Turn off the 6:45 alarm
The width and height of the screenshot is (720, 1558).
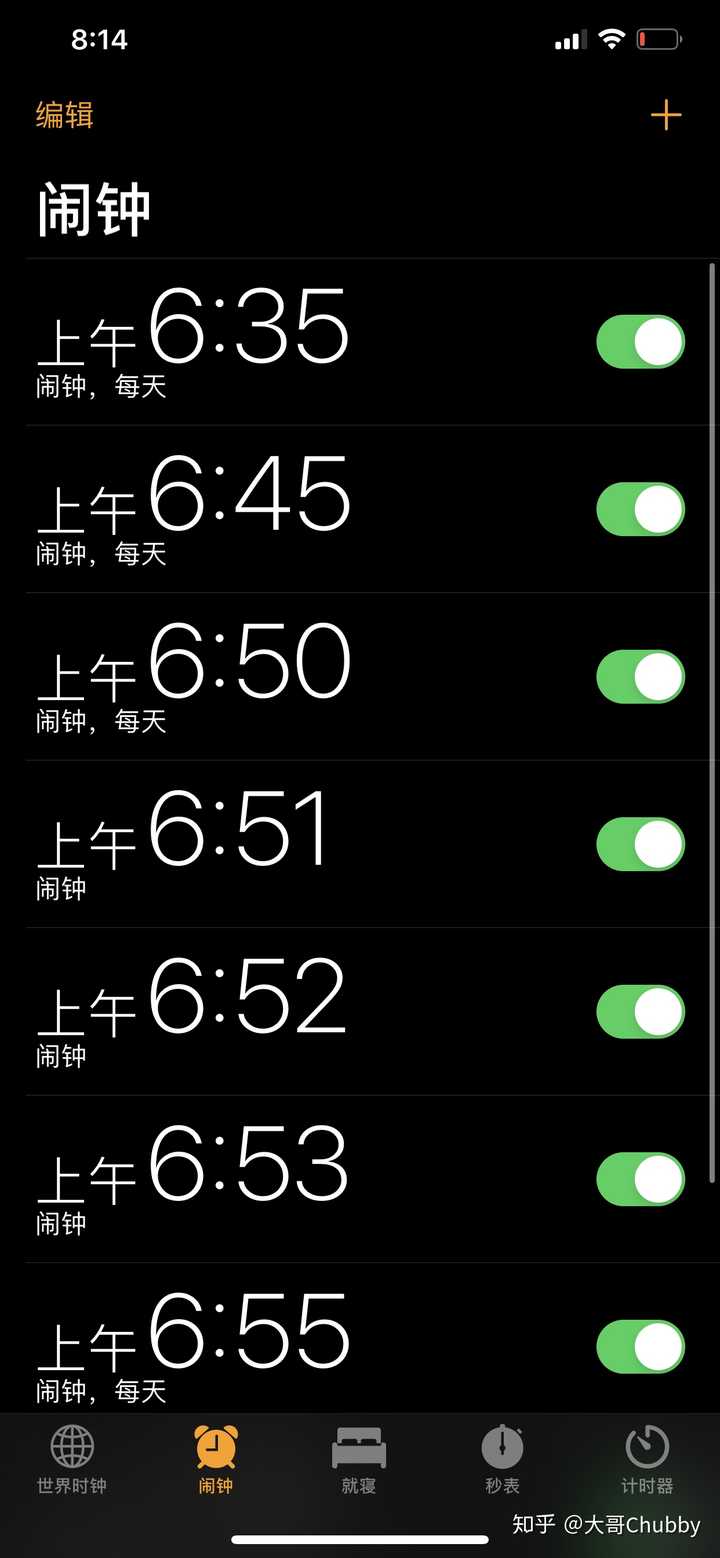pos(640,509)
